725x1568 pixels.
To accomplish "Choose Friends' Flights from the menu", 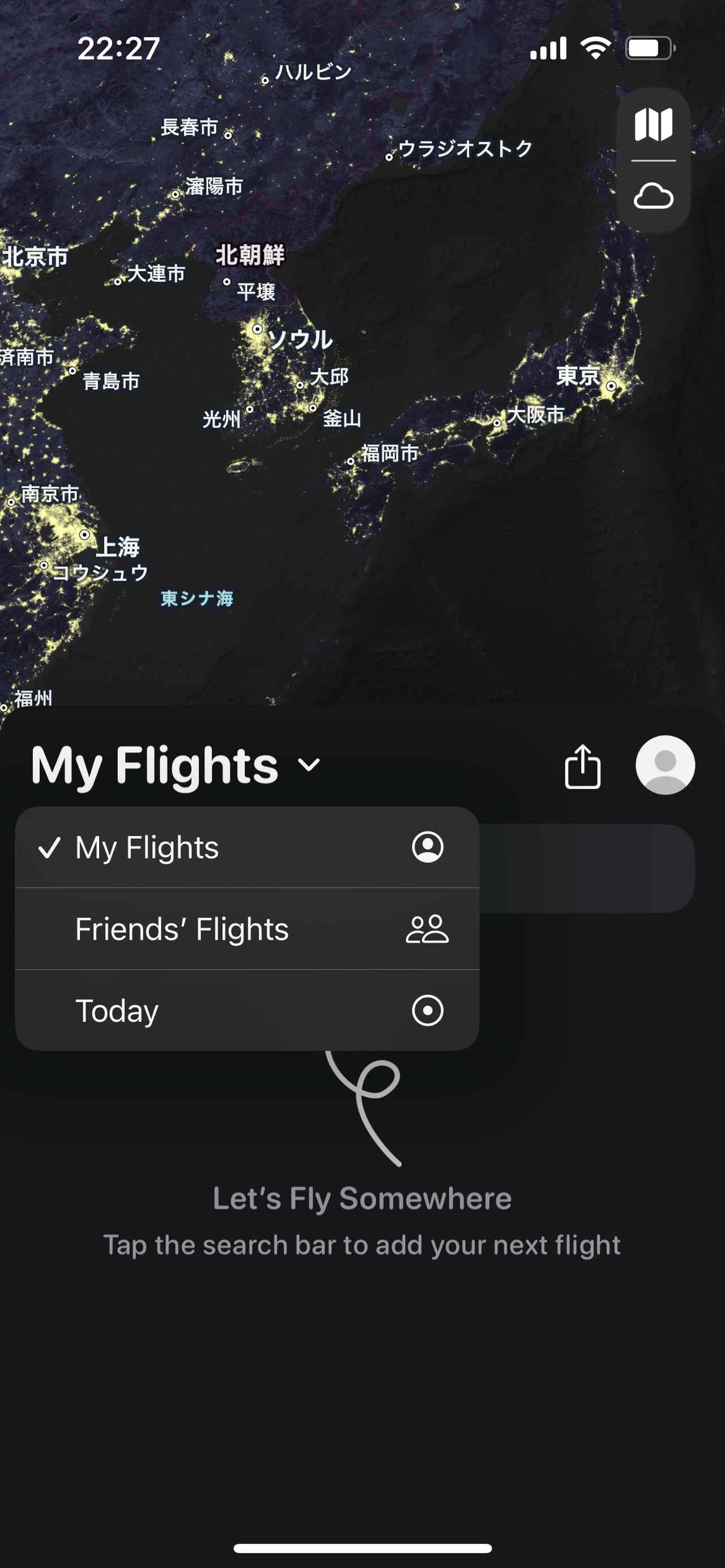I will (183, 929).
